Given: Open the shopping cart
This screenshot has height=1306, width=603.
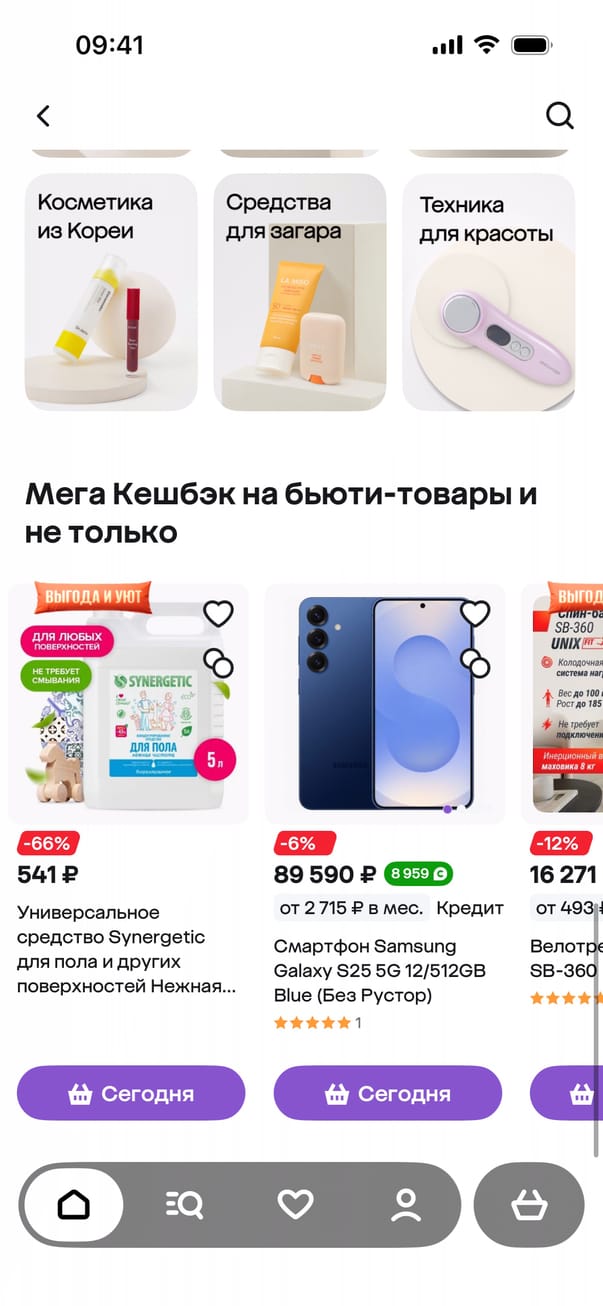Looking at the screenshot, I should pos(529,1206).
